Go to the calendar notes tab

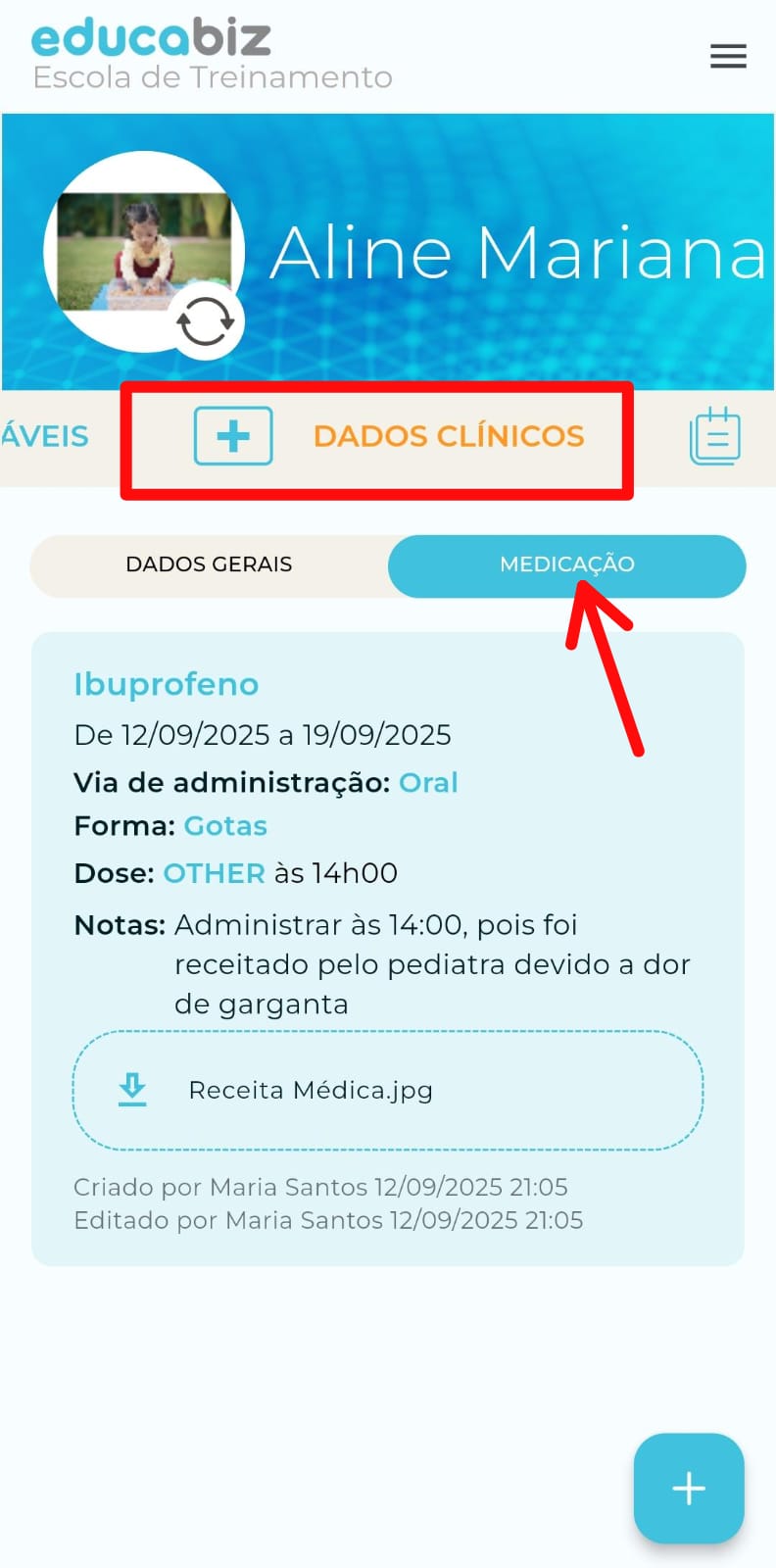715,436
